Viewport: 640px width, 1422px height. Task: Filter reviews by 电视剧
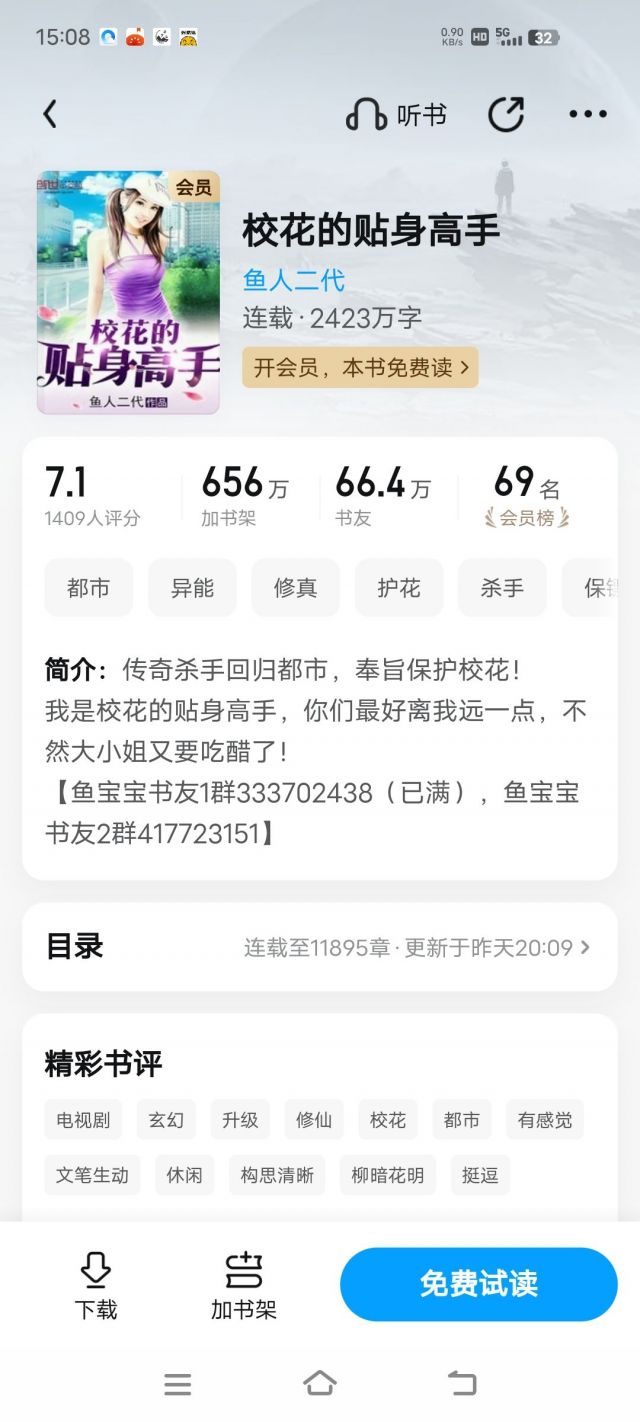[x=83, y=1120]
